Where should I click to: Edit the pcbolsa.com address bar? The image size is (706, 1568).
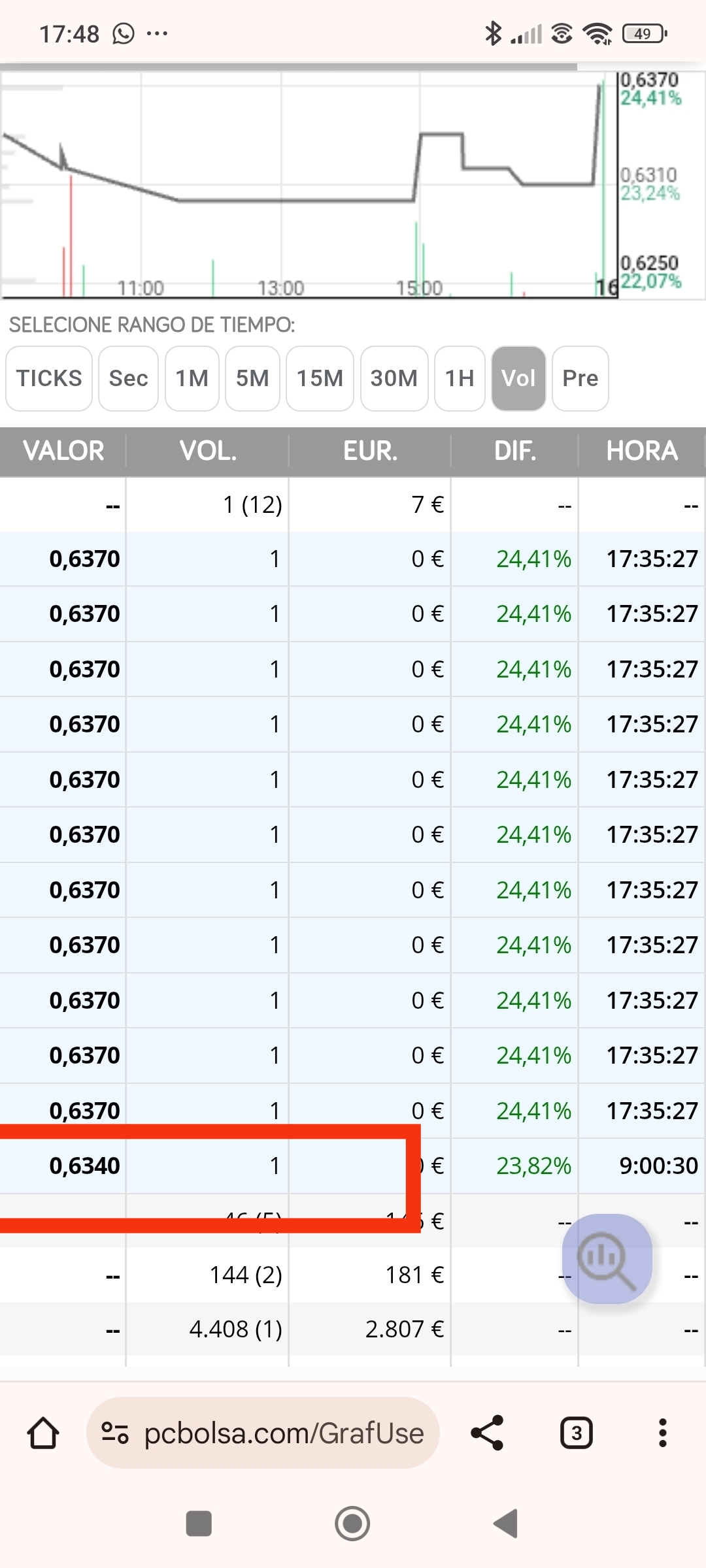263,1433
